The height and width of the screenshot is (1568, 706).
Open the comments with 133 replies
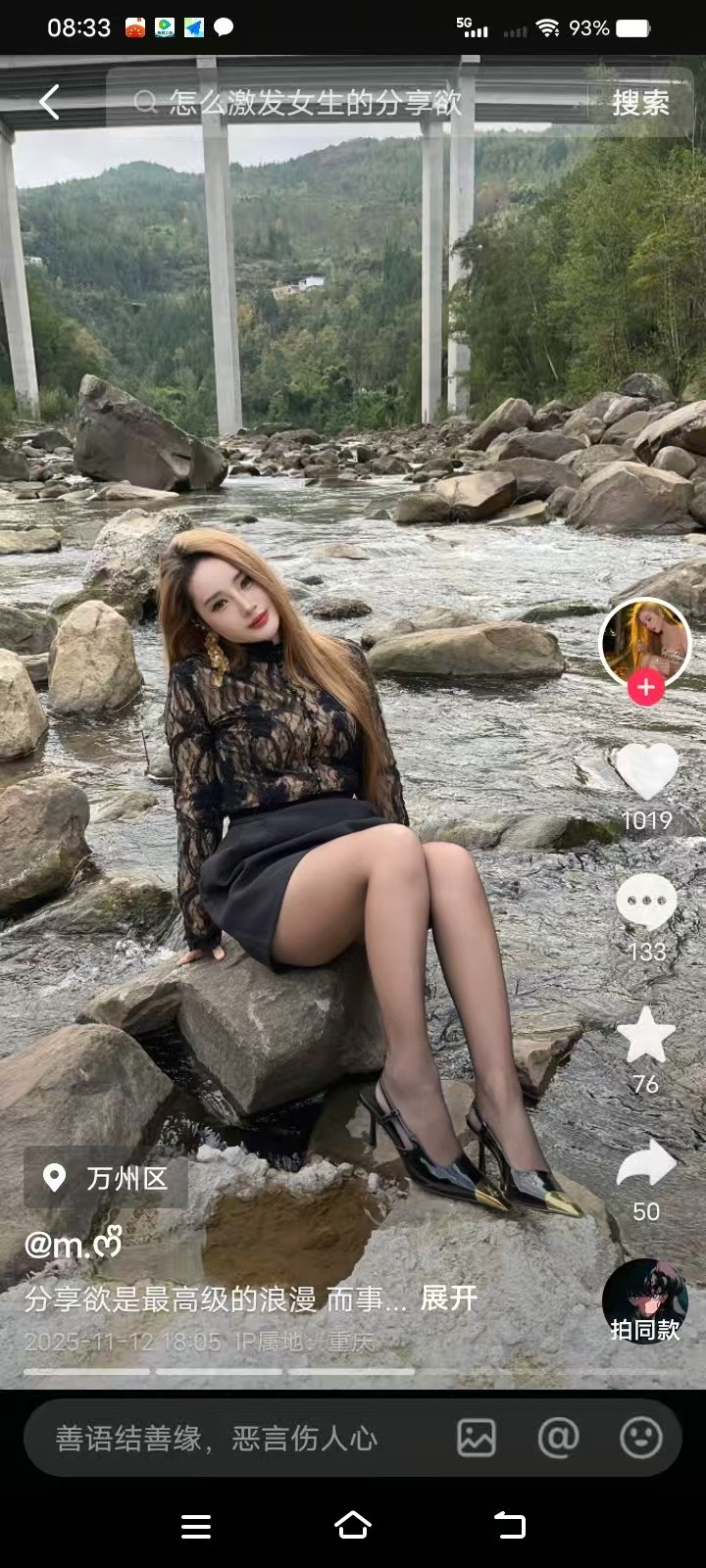click(645, 903)
